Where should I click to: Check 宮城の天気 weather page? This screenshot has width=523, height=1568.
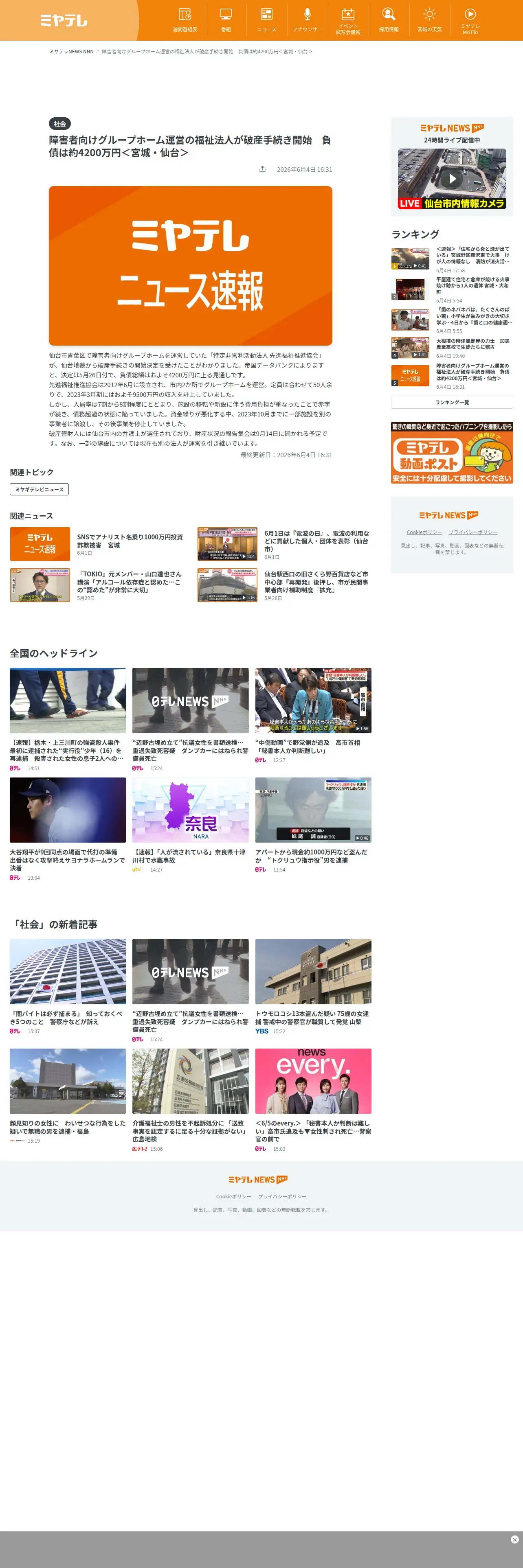[429, 21]
